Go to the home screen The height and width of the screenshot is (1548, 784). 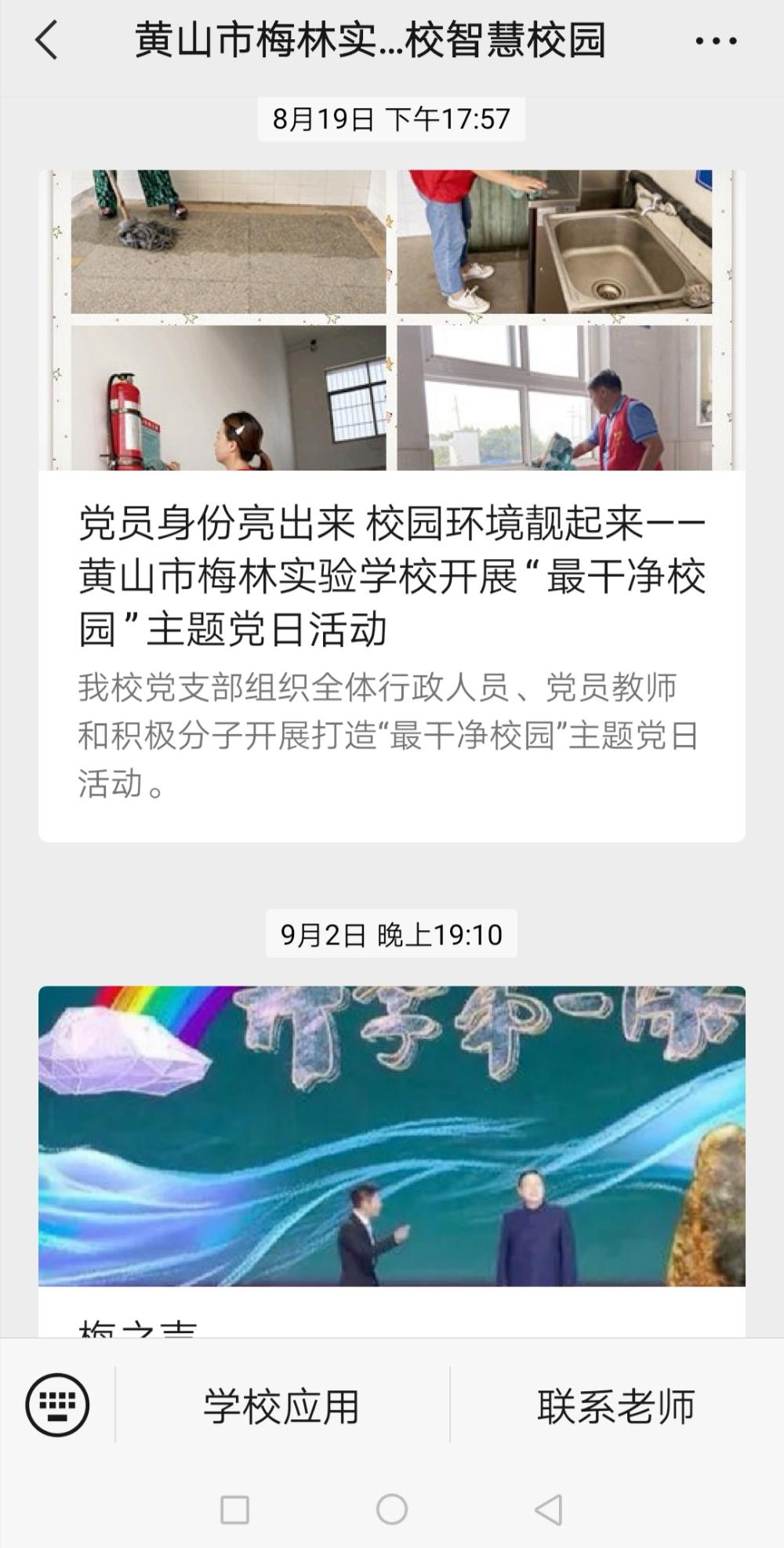[x=391, y=1509]
